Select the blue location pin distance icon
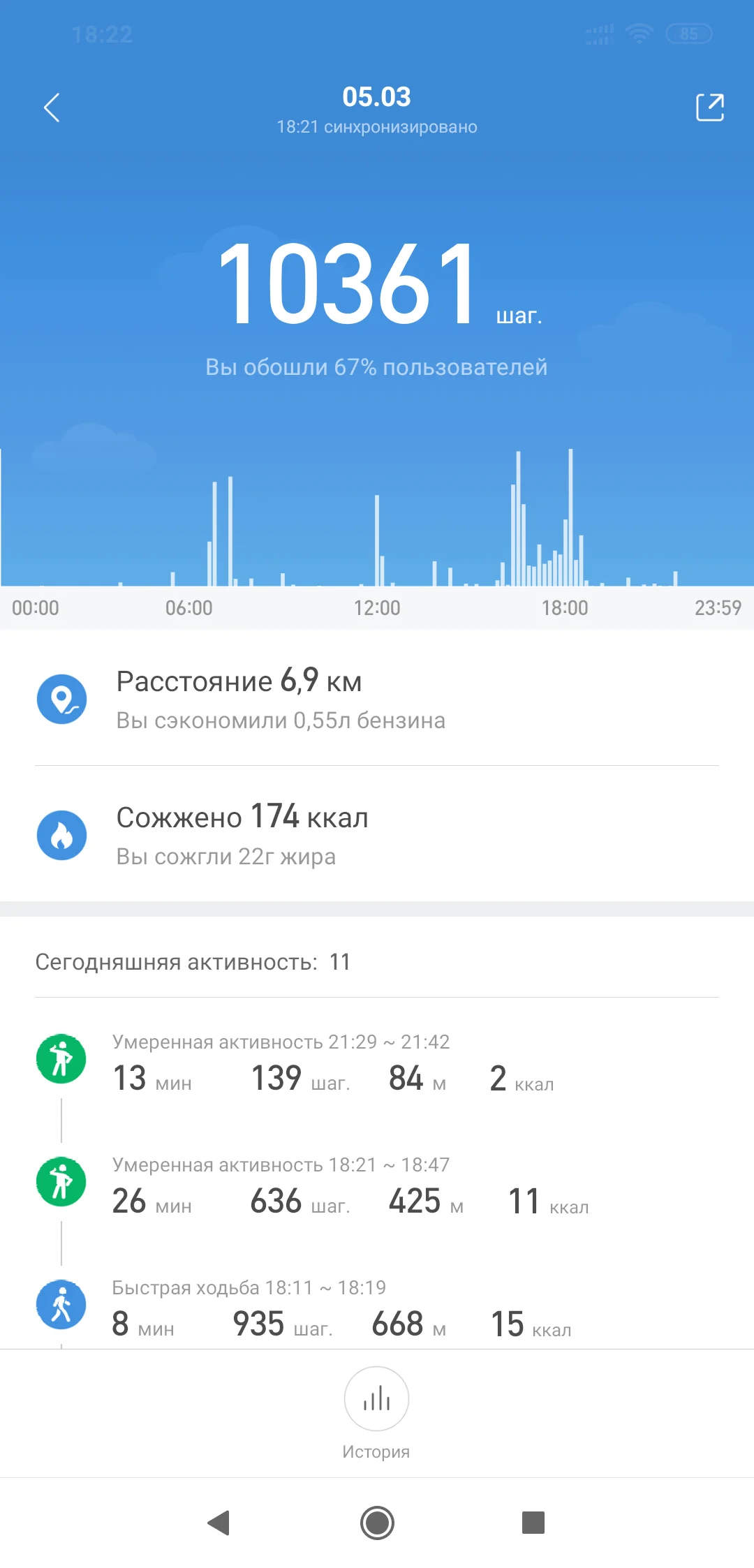This screenshot has height=1568, width=754. pyautogui.click(x=61, y=698)
